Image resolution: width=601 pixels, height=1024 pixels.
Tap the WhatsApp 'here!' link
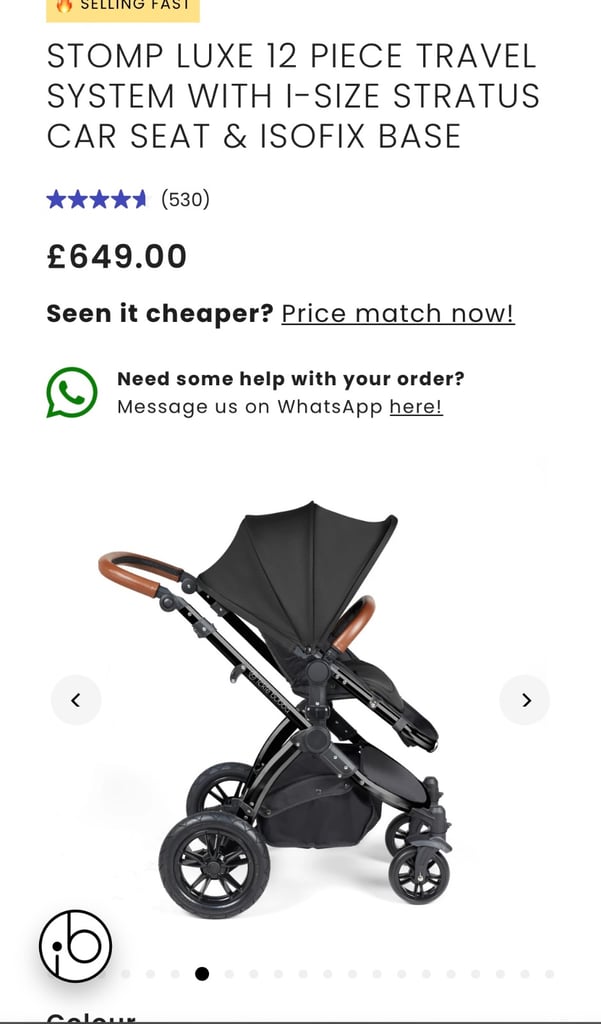[416, 406]
